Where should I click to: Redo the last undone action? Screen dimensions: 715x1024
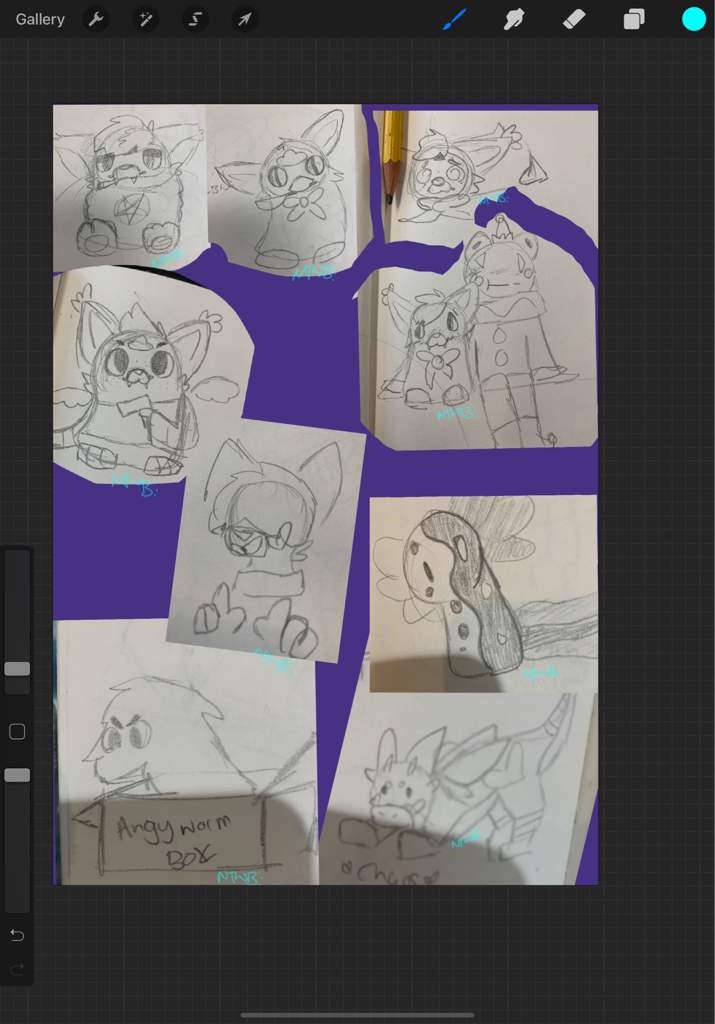17,968
